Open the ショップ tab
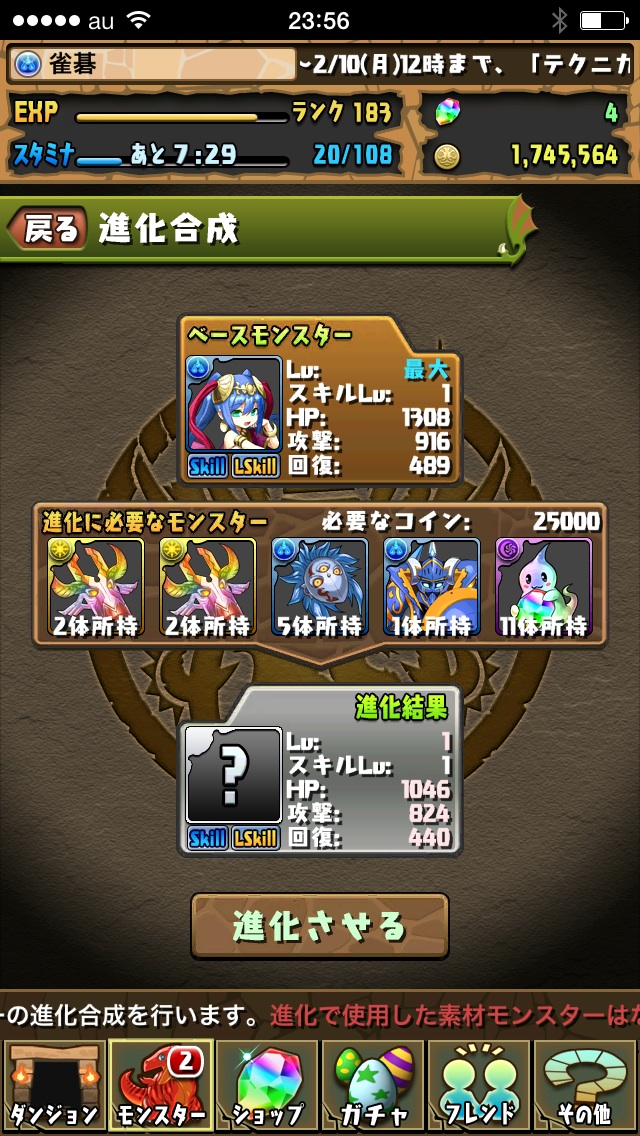640x1136 pixels. 266,1086
